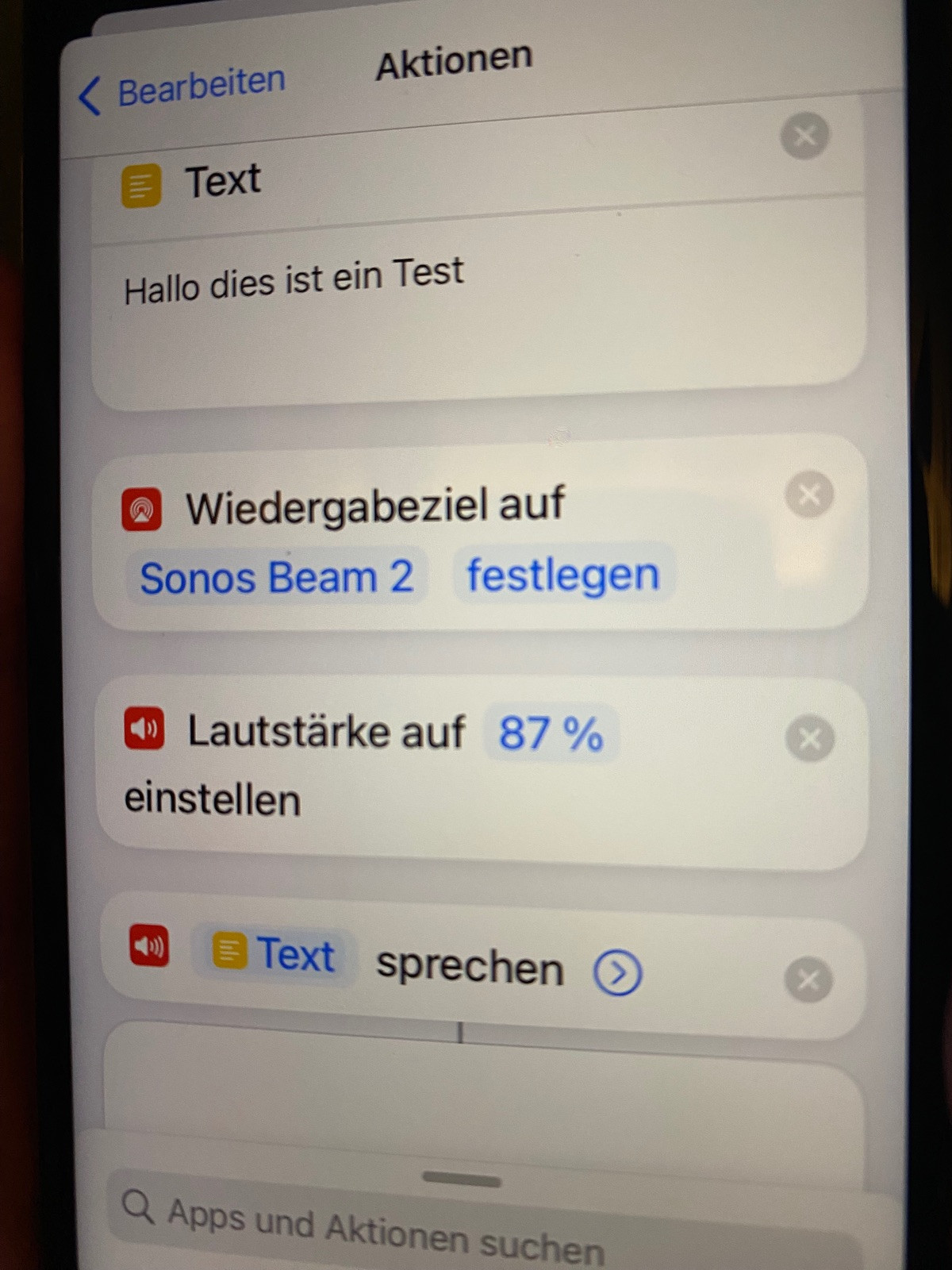952x1270 pixels.
Task: Select the Text variable in sprechen action
Action: click(274, 955)
